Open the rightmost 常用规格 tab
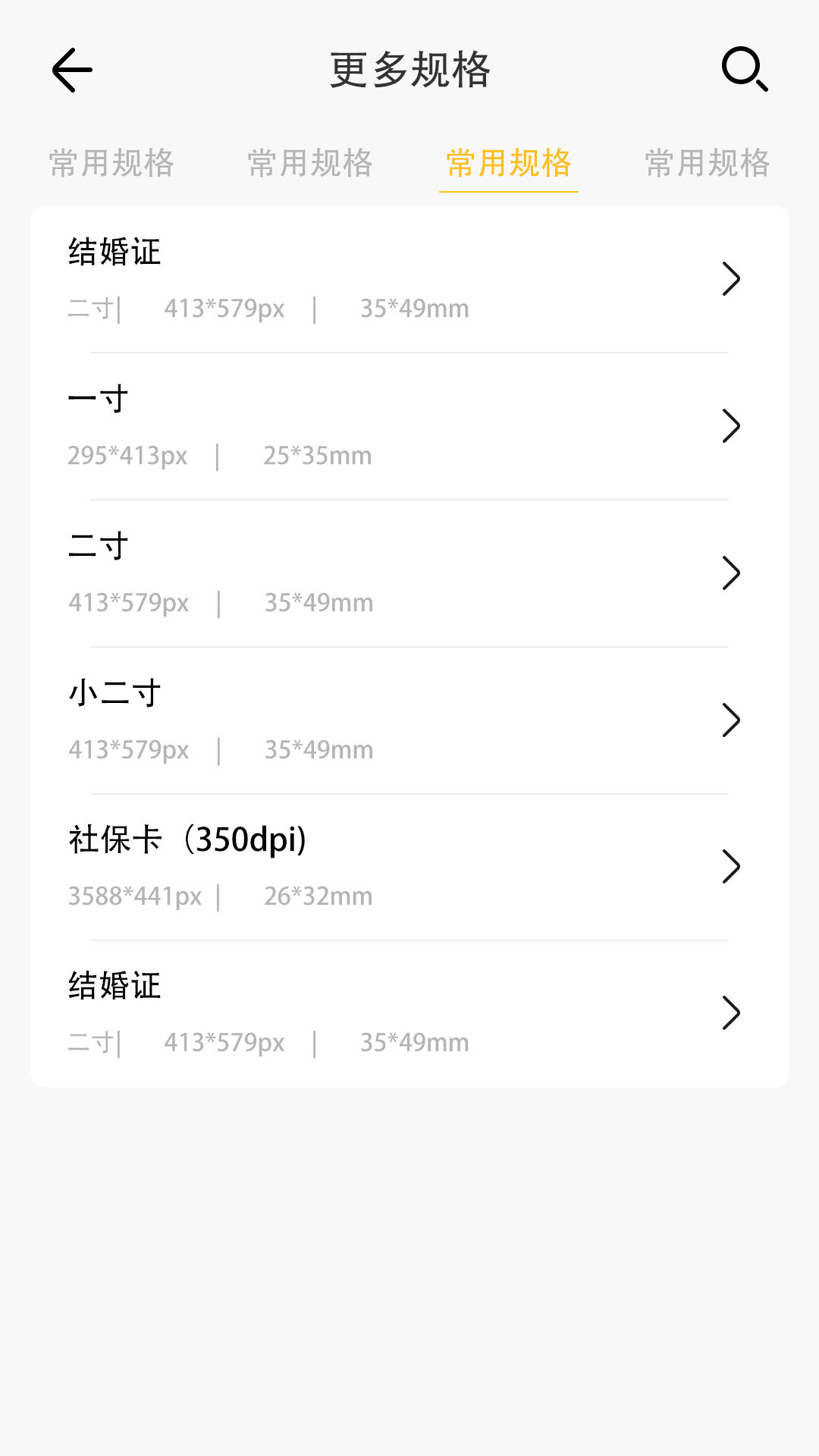Viewport: 819px width, 1456px height. point(707,163)
